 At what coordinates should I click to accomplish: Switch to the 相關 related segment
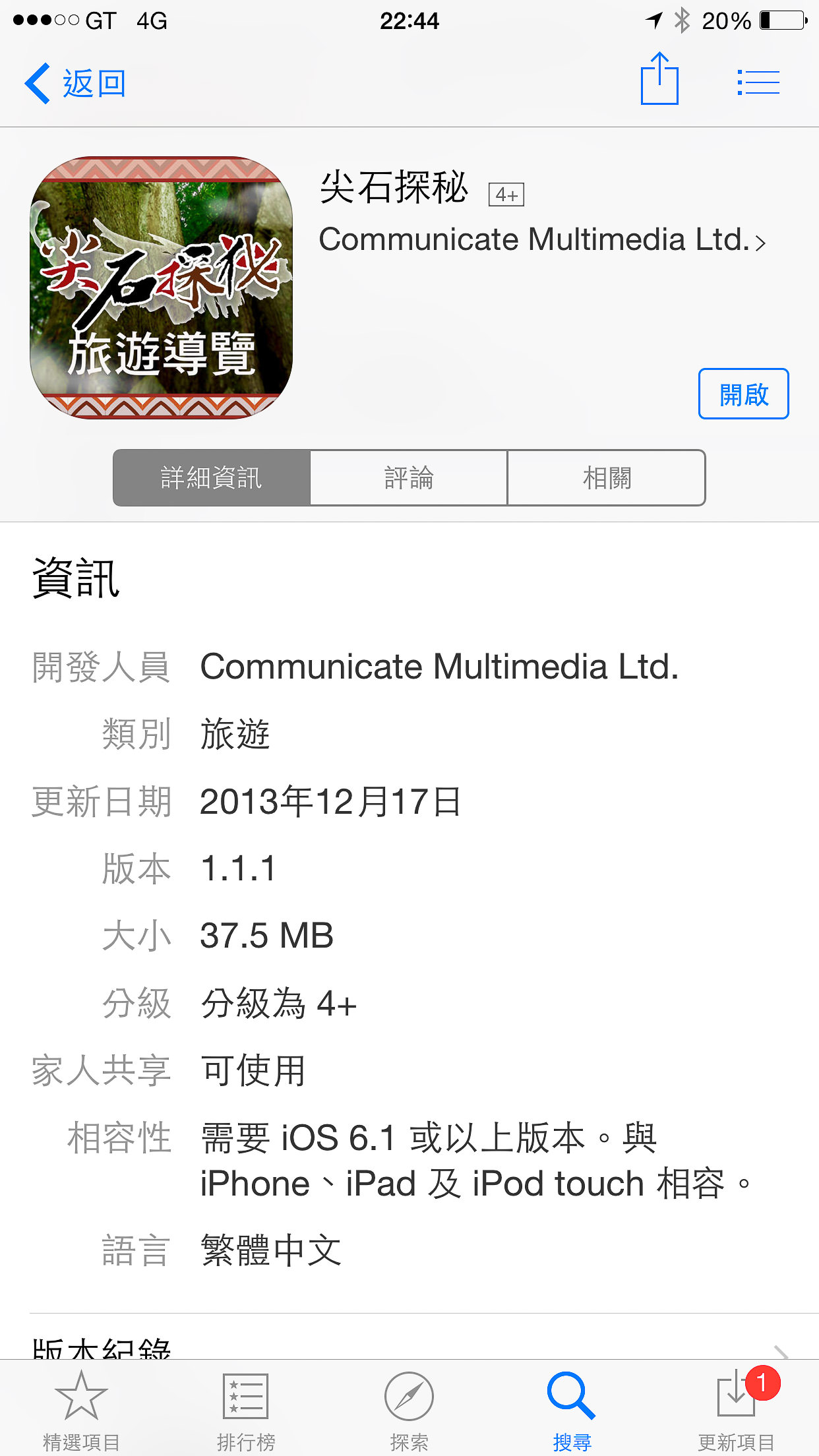(607, 478)
